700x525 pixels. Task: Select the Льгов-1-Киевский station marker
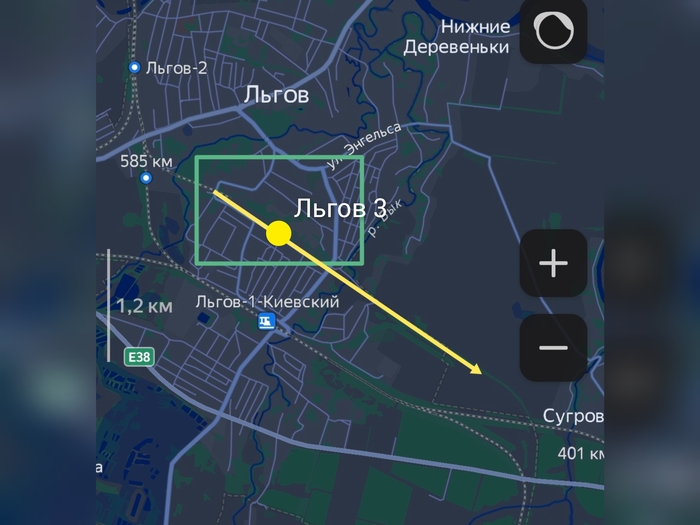(266, 321)
